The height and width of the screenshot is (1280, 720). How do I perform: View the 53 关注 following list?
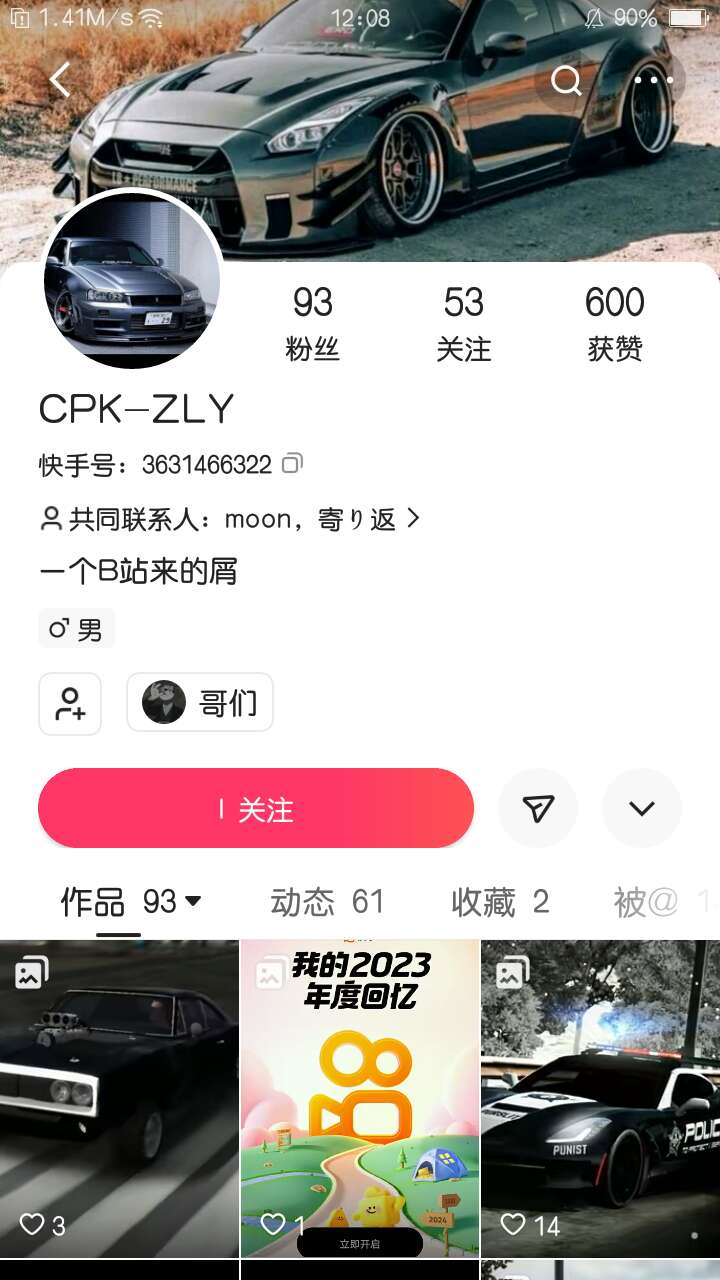click(x=464, y=322)
